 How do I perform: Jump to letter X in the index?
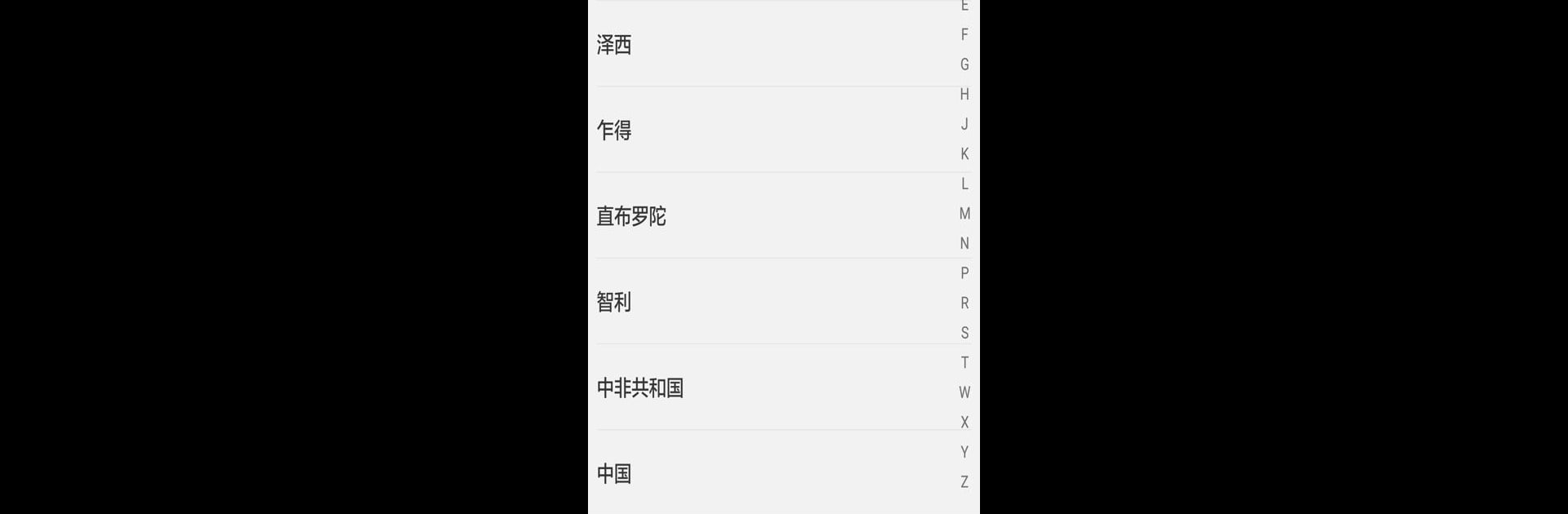964,422
